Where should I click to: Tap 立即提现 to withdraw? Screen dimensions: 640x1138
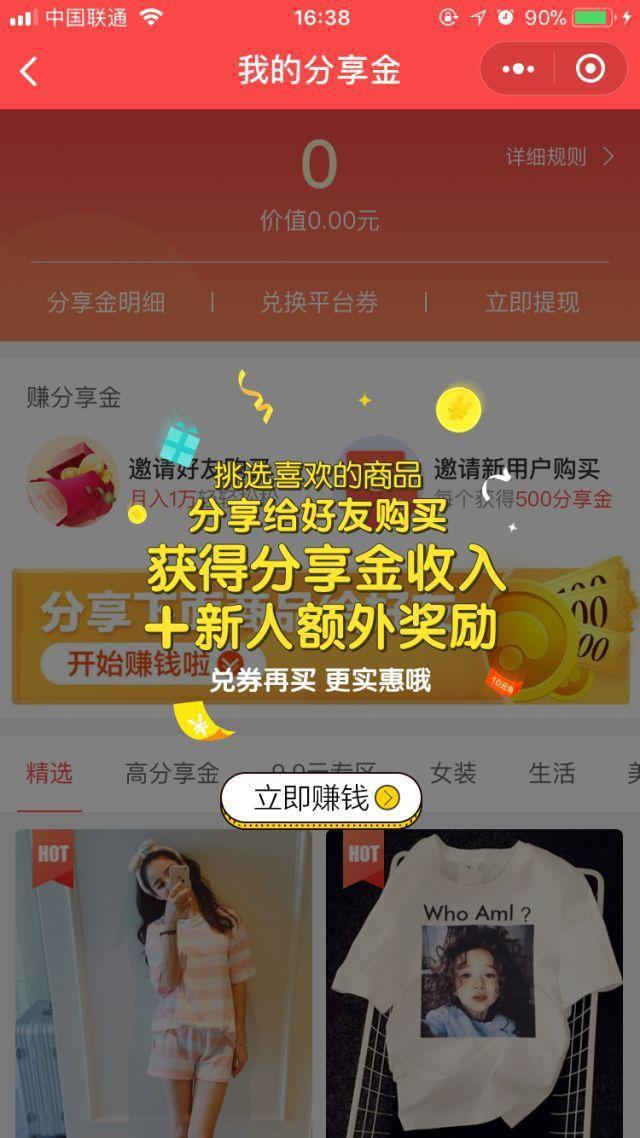(532, 303)
